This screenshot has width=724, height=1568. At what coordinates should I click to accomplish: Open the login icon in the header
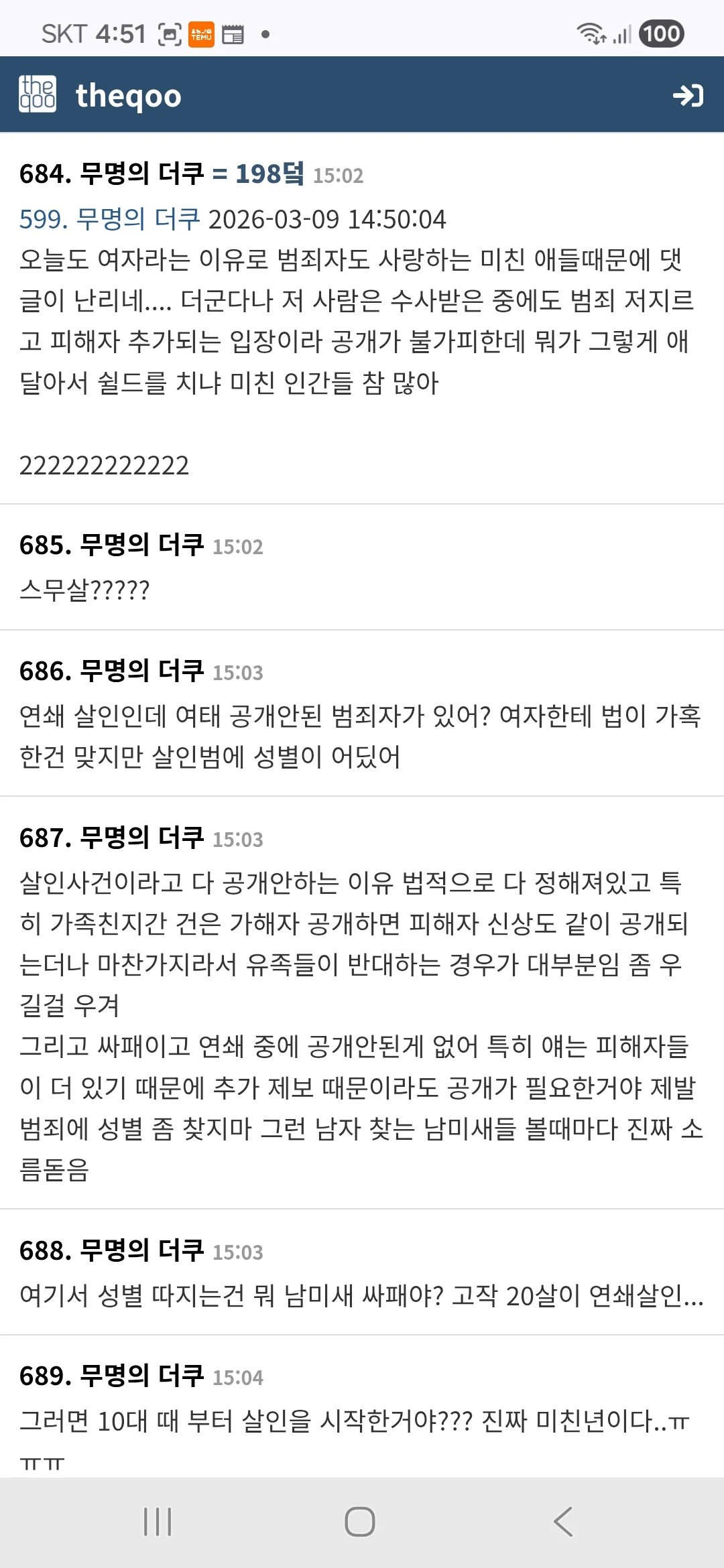[x=688, y=96]
